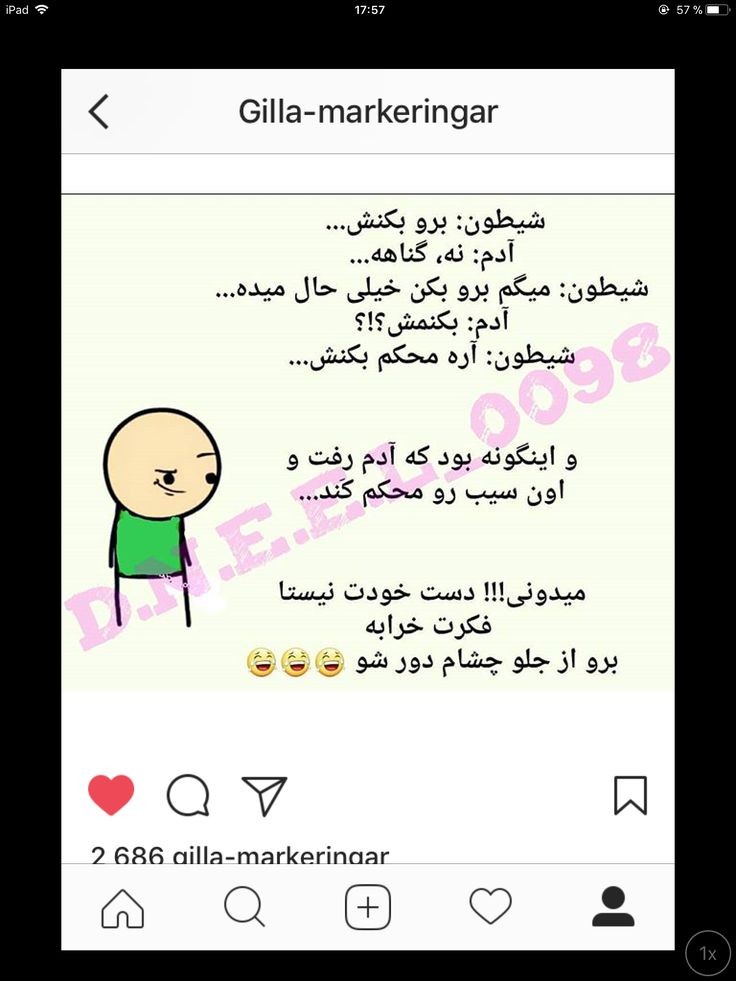This screenshot has width=736, height=981.
Task: Switch to the search tab
Action: (245, 908)
